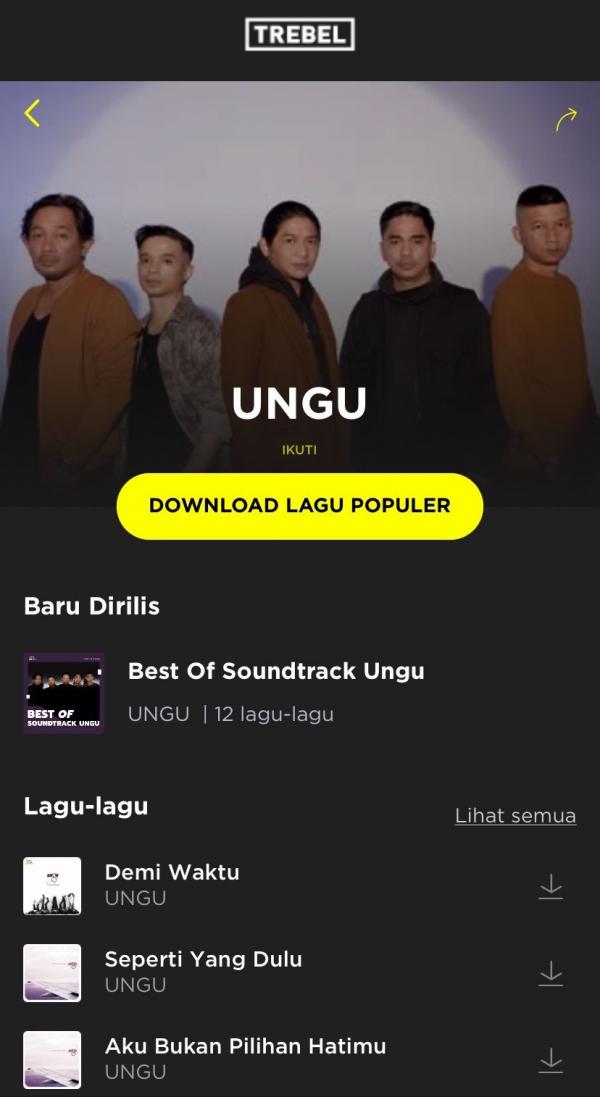Share the UNGU artist page
Screen dimensions: 600x1097
[x=566, y=120]
